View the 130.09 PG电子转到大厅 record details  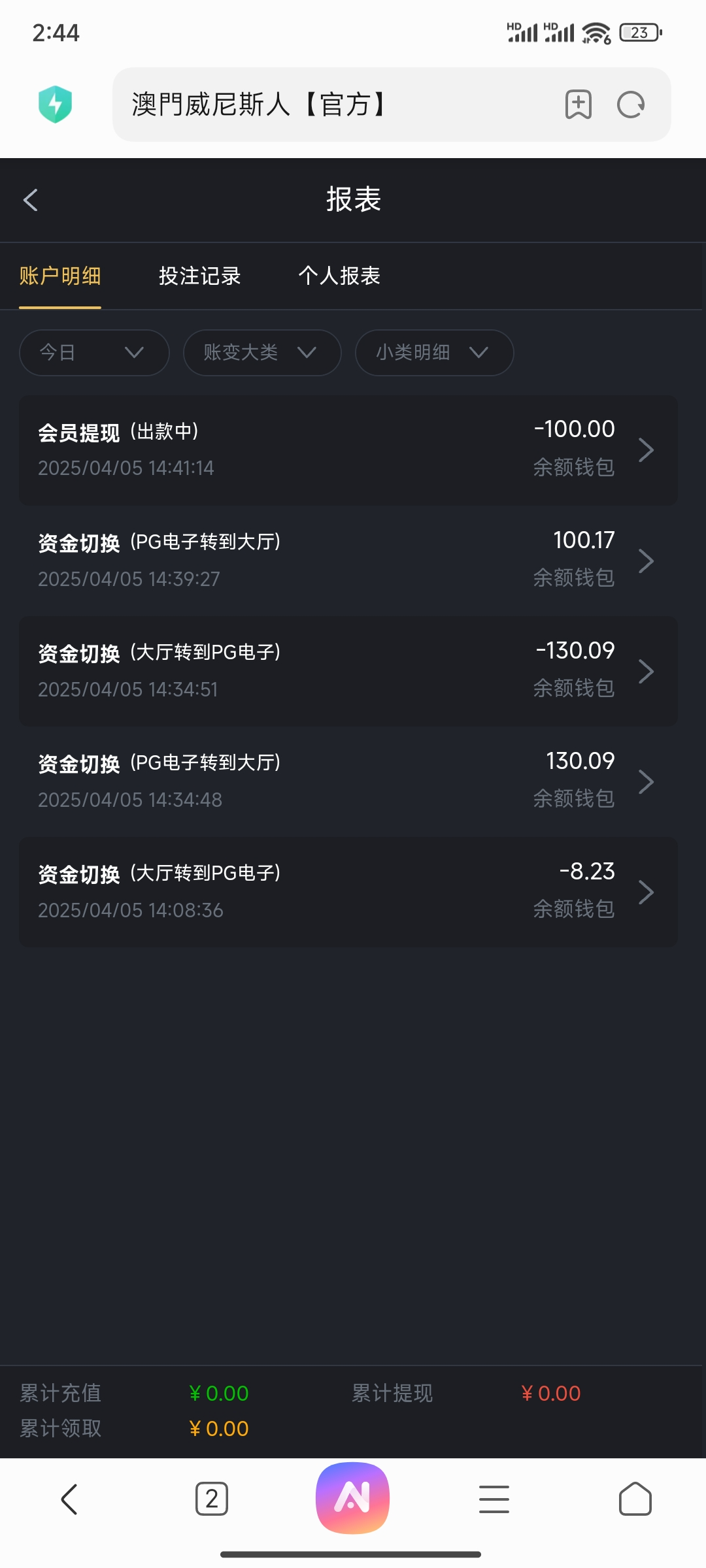(x=348, y=781)
